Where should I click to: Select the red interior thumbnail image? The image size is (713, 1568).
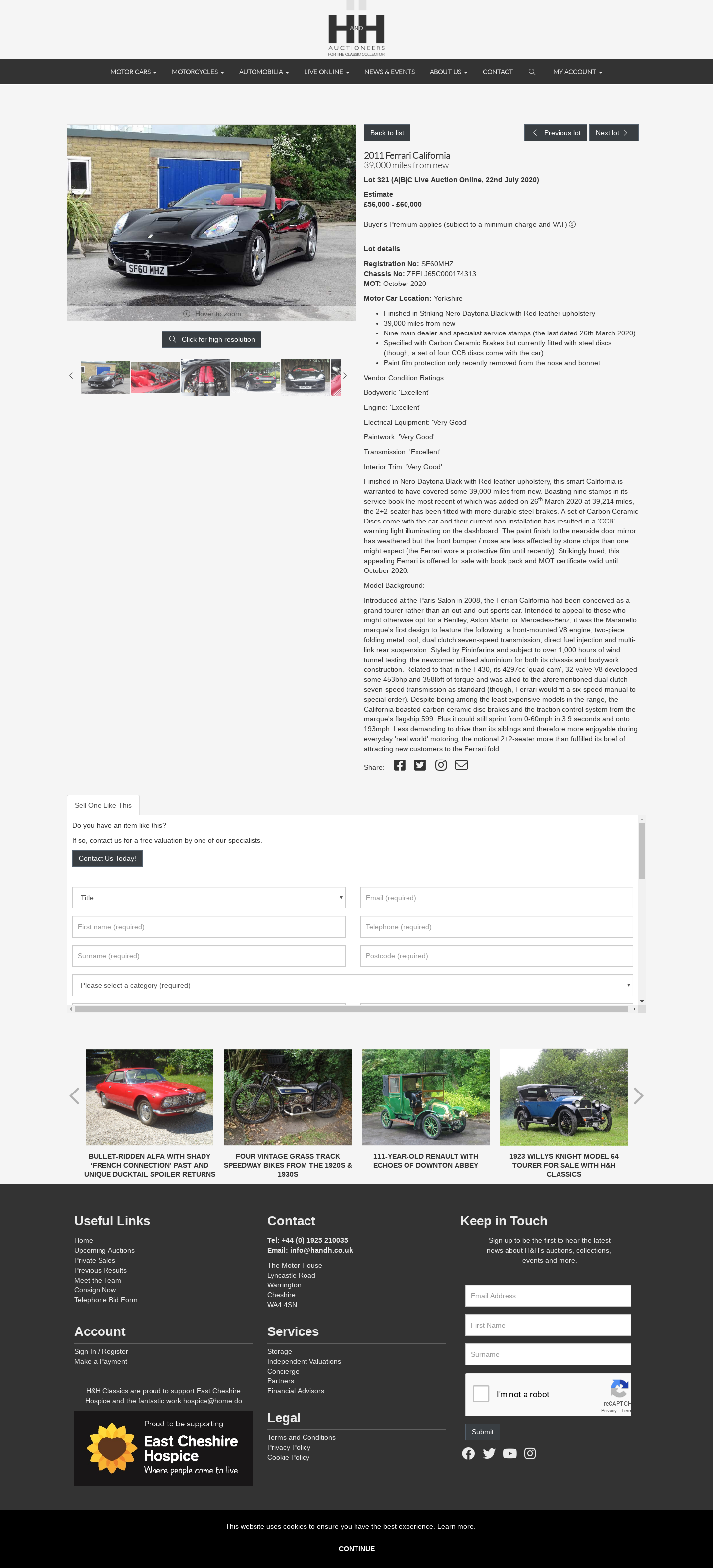click(x=155, y=378)
